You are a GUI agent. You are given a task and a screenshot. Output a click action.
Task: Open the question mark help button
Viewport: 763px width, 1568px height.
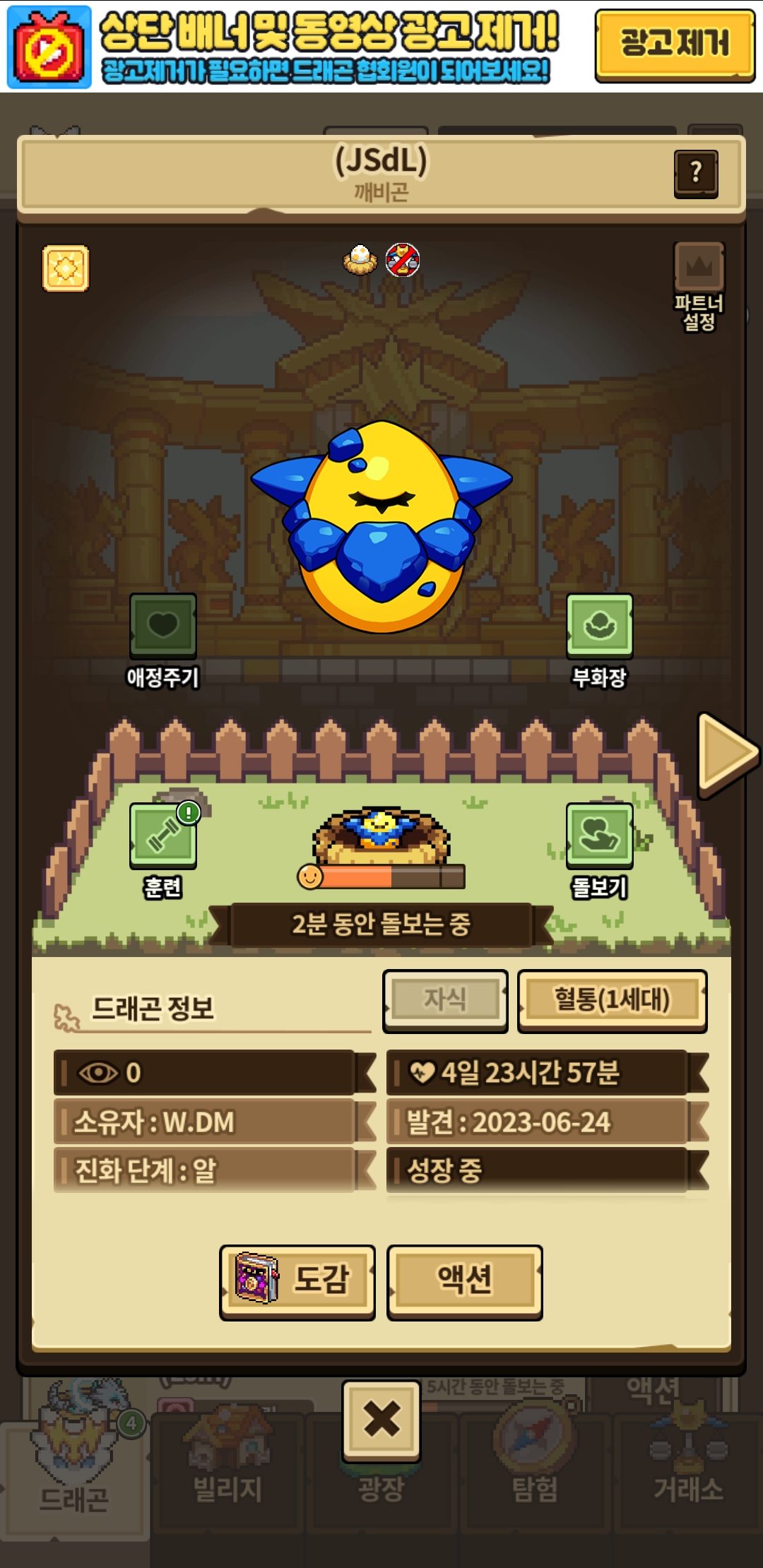[x=696, y=172]
